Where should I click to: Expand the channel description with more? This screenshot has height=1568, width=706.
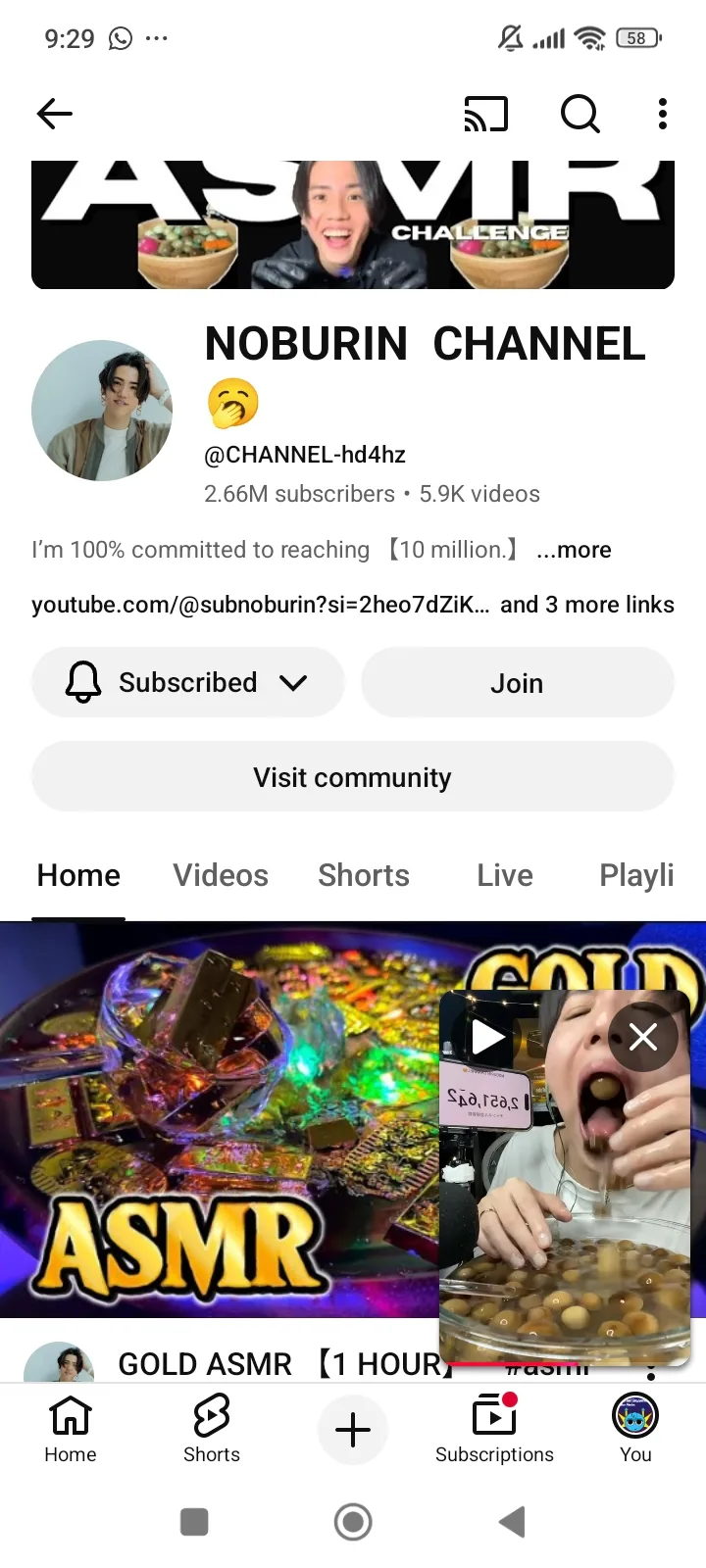tap(574, 550)
